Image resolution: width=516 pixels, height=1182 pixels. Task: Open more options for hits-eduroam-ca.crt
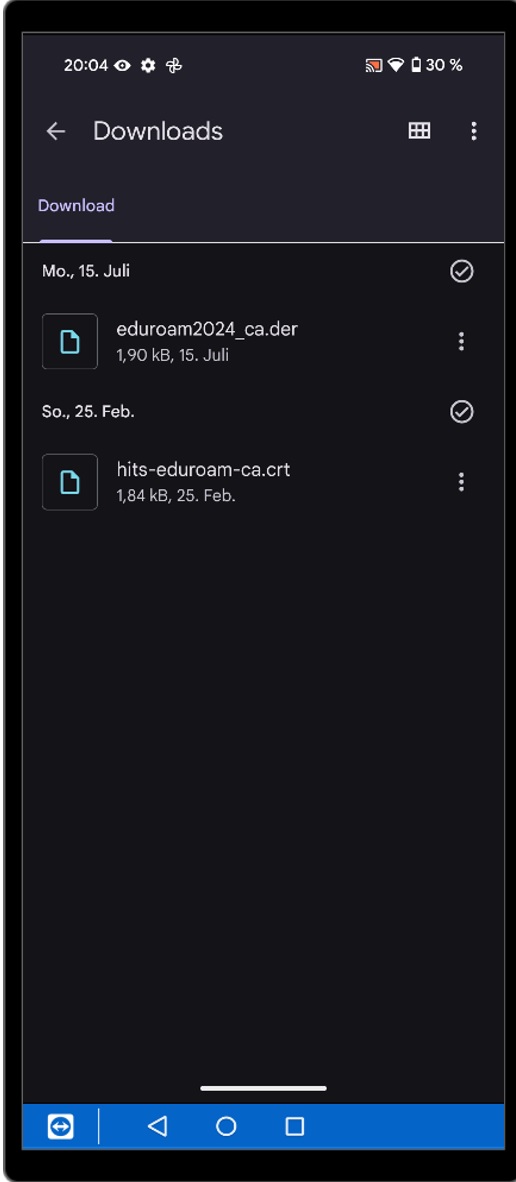point(461,482)
